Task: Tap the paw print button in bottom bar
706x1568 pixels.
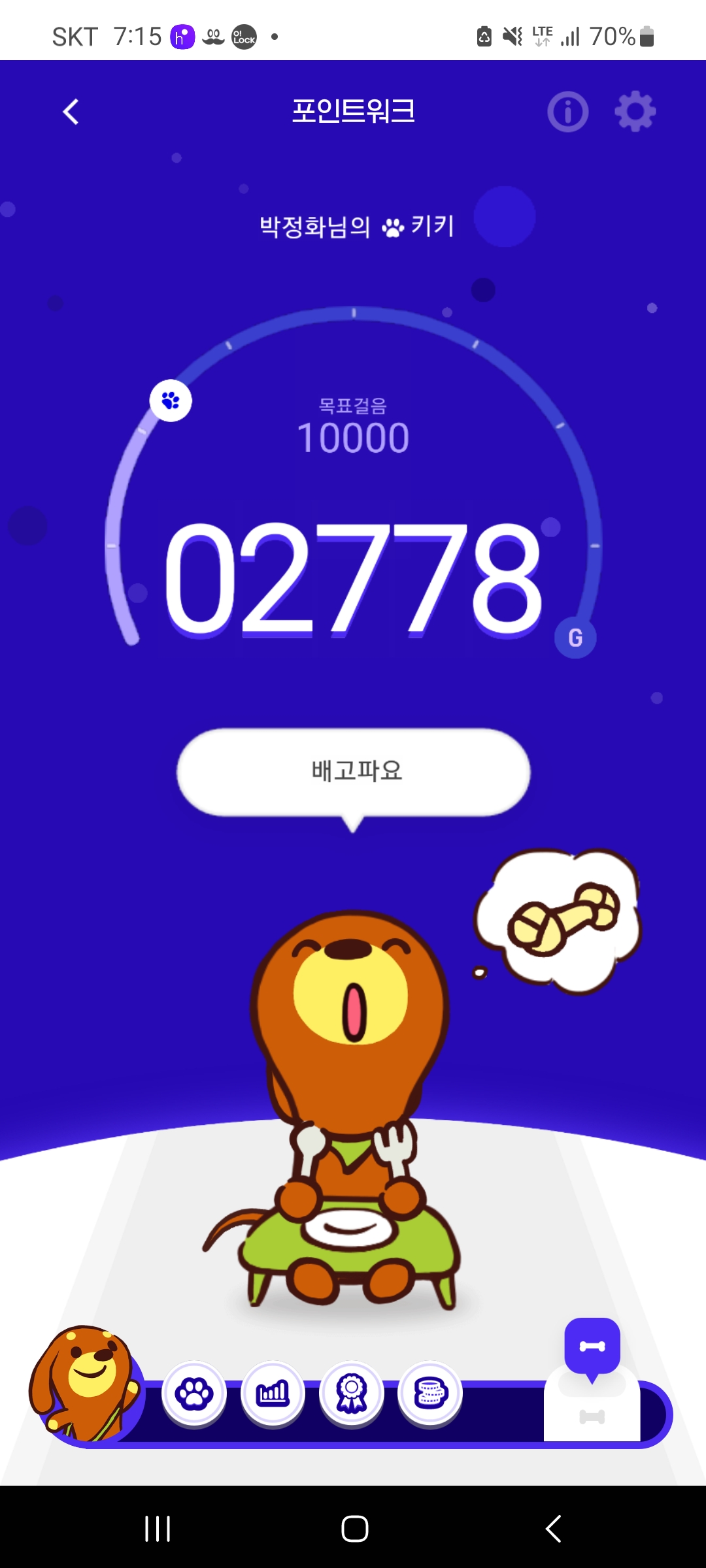Action: (x=194, y=1394)
